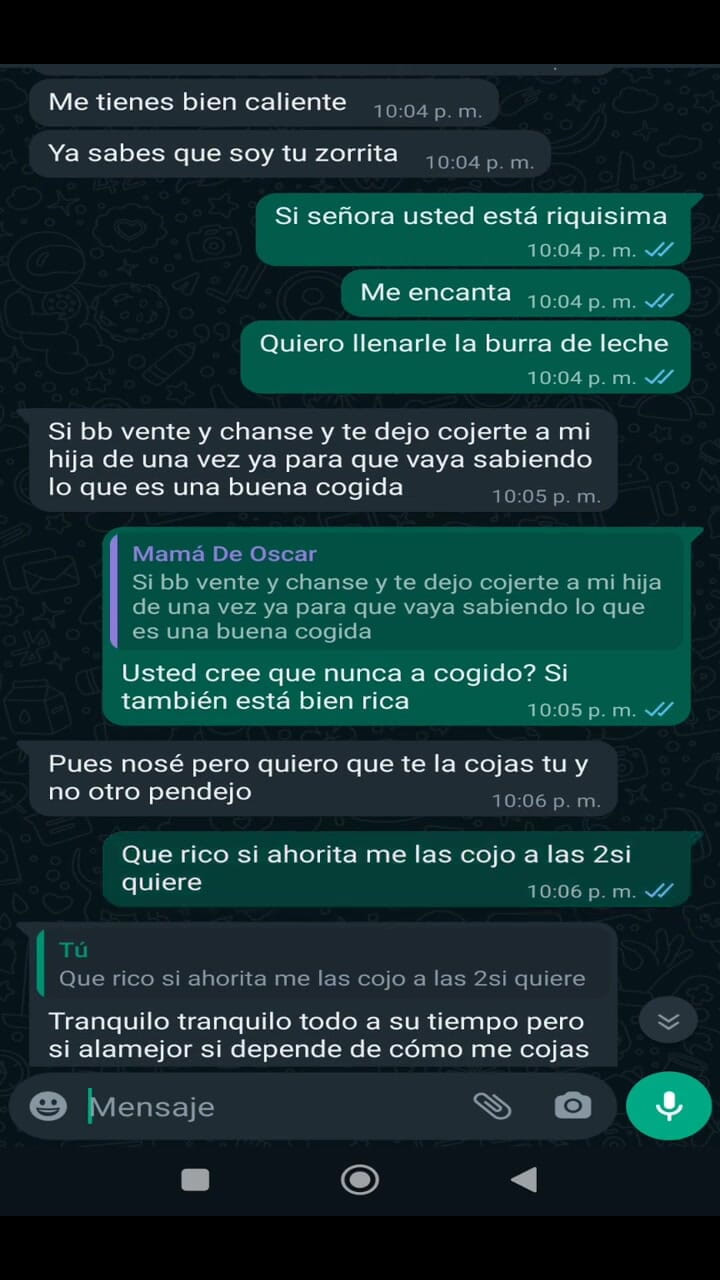Open the emoji picker in message bar

pos(48,1106)
